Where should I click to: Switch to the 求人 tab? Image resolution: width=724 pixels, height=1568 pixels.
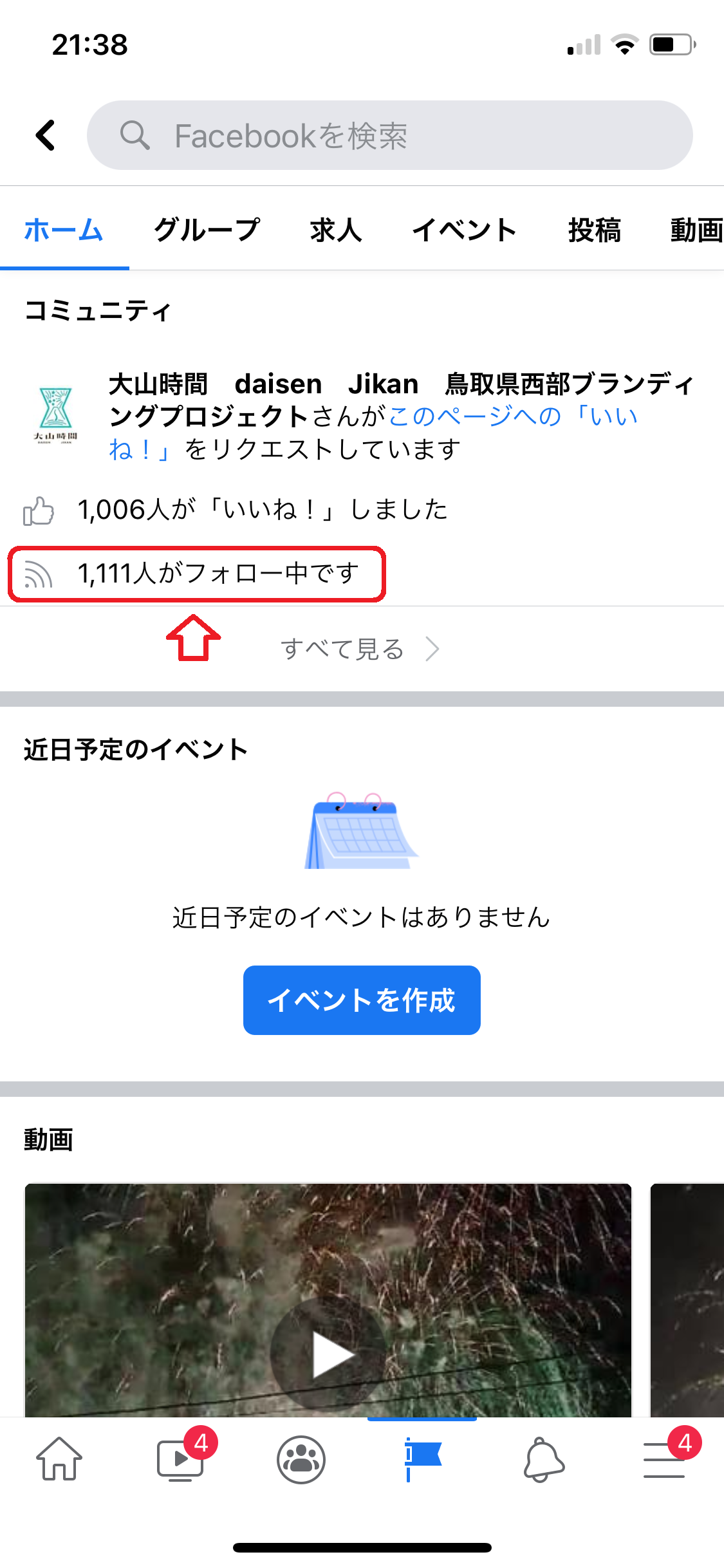point(335,230)
